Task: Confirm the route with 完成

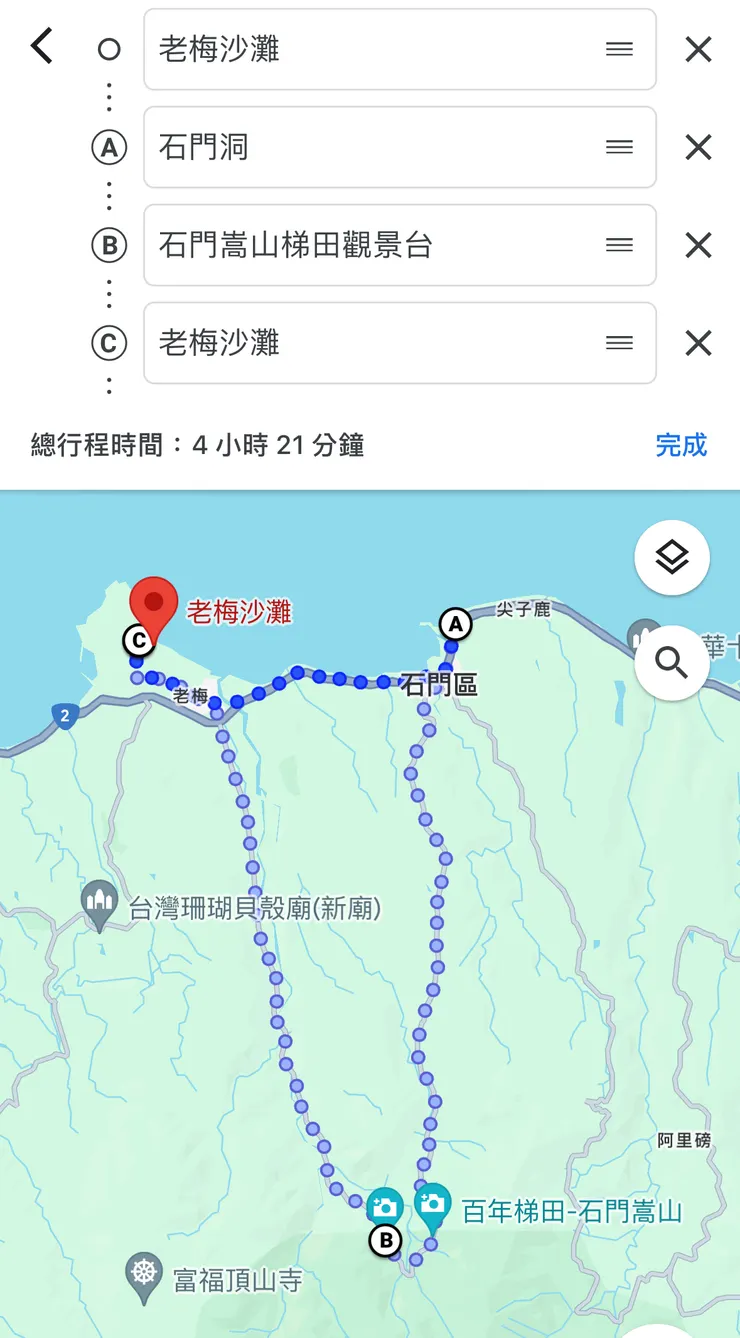Action: click(x=681, y=446)
